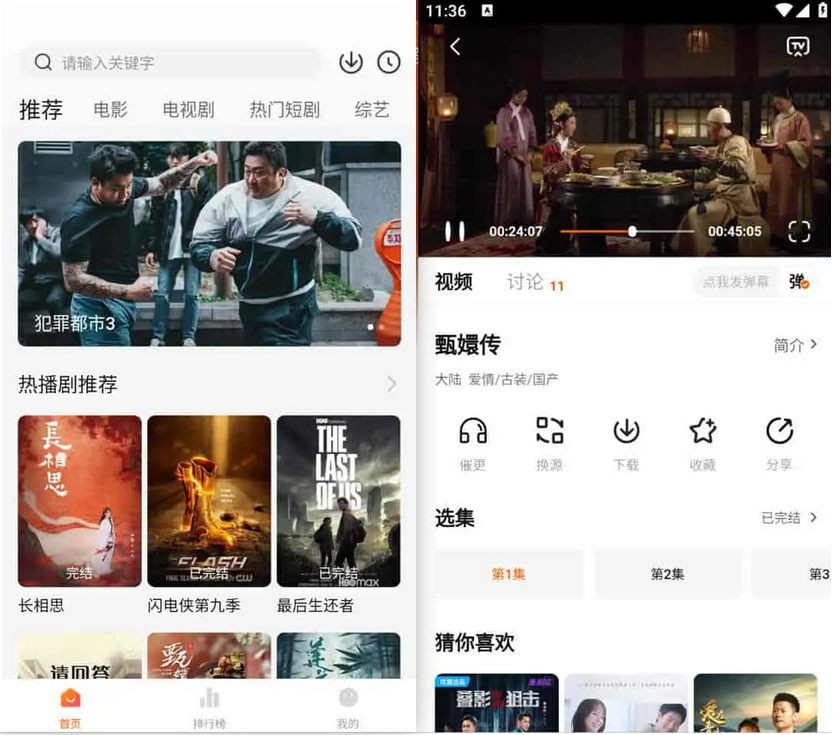
Task: Download this episode of 甄嬛传
Action: tap(626, 442)
